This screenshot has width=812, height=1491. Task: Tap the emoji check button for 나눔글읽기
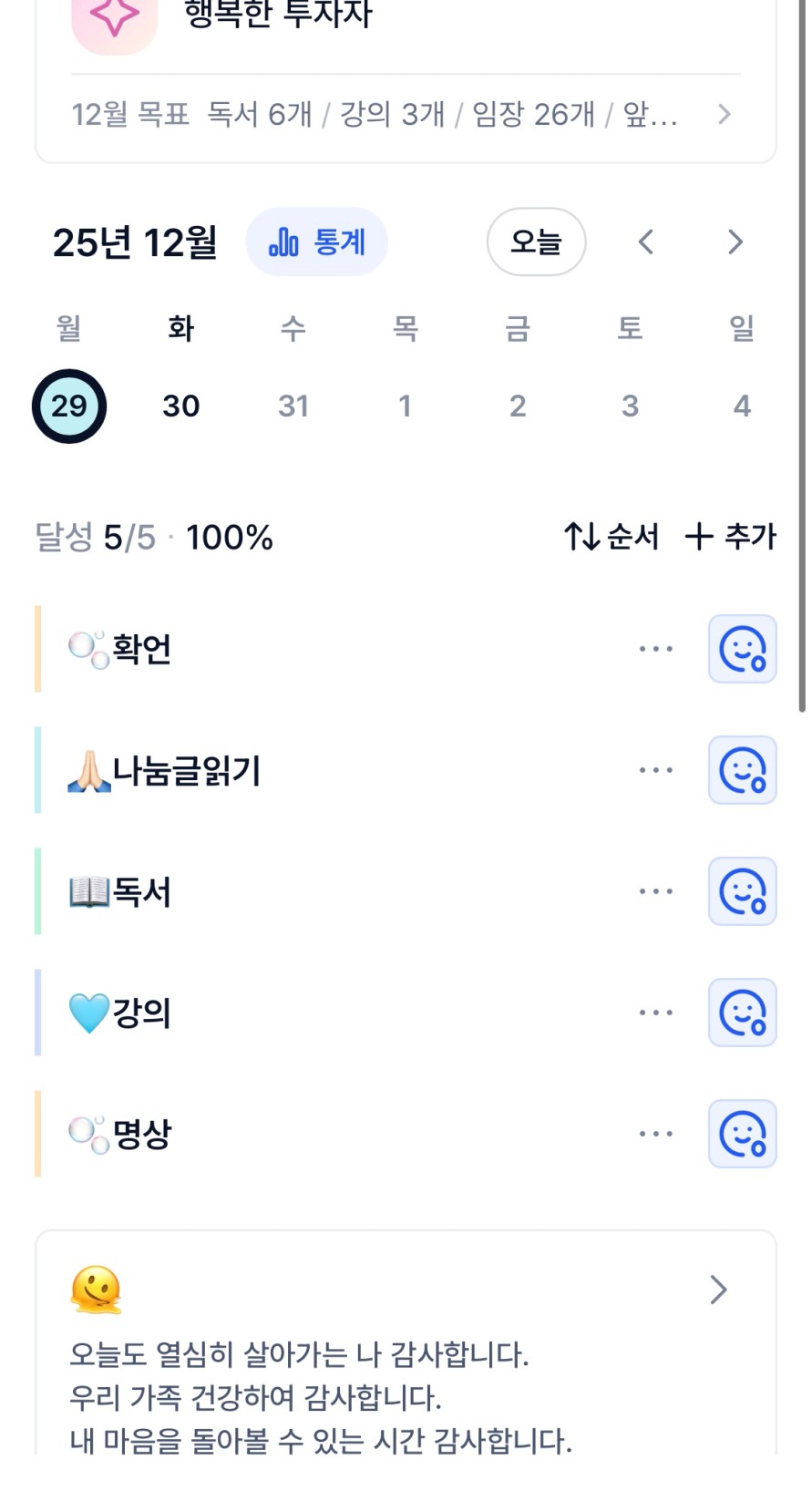click(742, 771)
